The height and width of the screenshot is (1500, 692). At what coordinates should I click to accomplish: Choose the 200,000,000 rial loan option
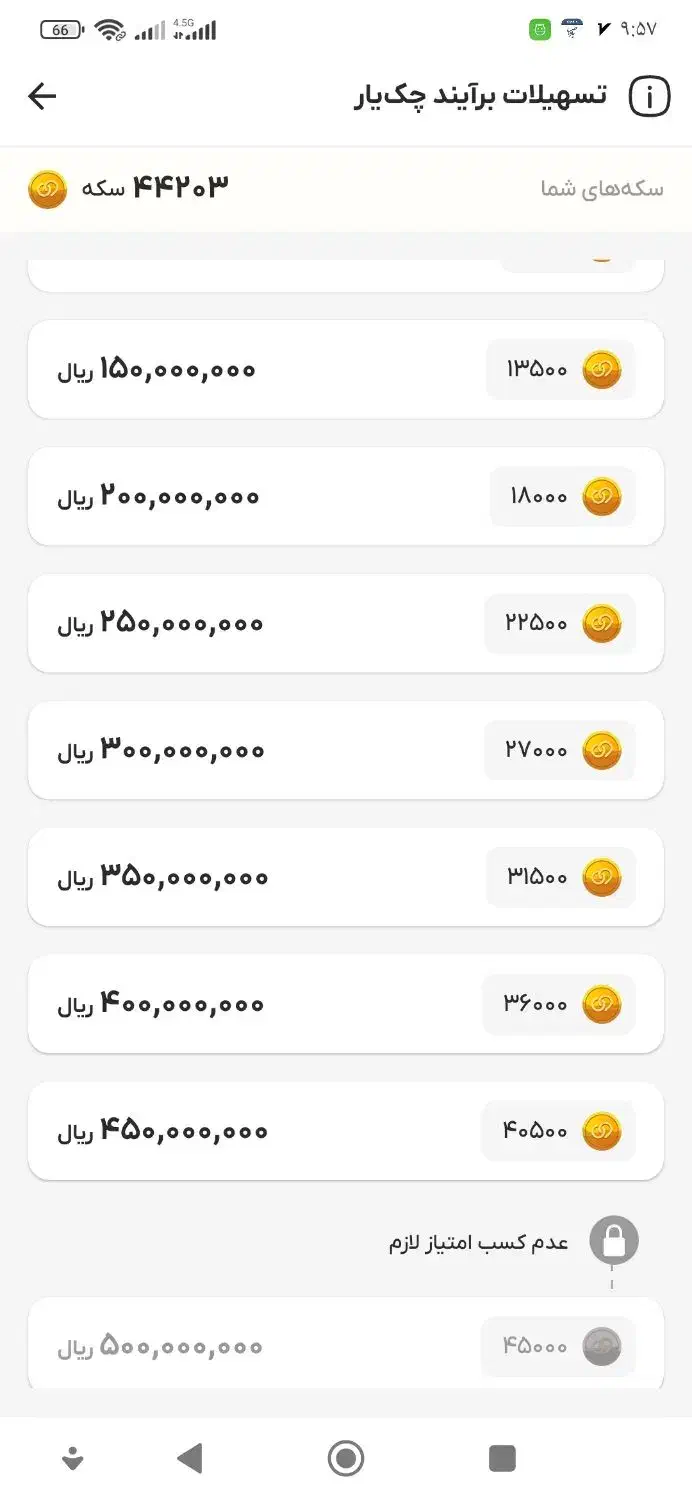(346, 497)
